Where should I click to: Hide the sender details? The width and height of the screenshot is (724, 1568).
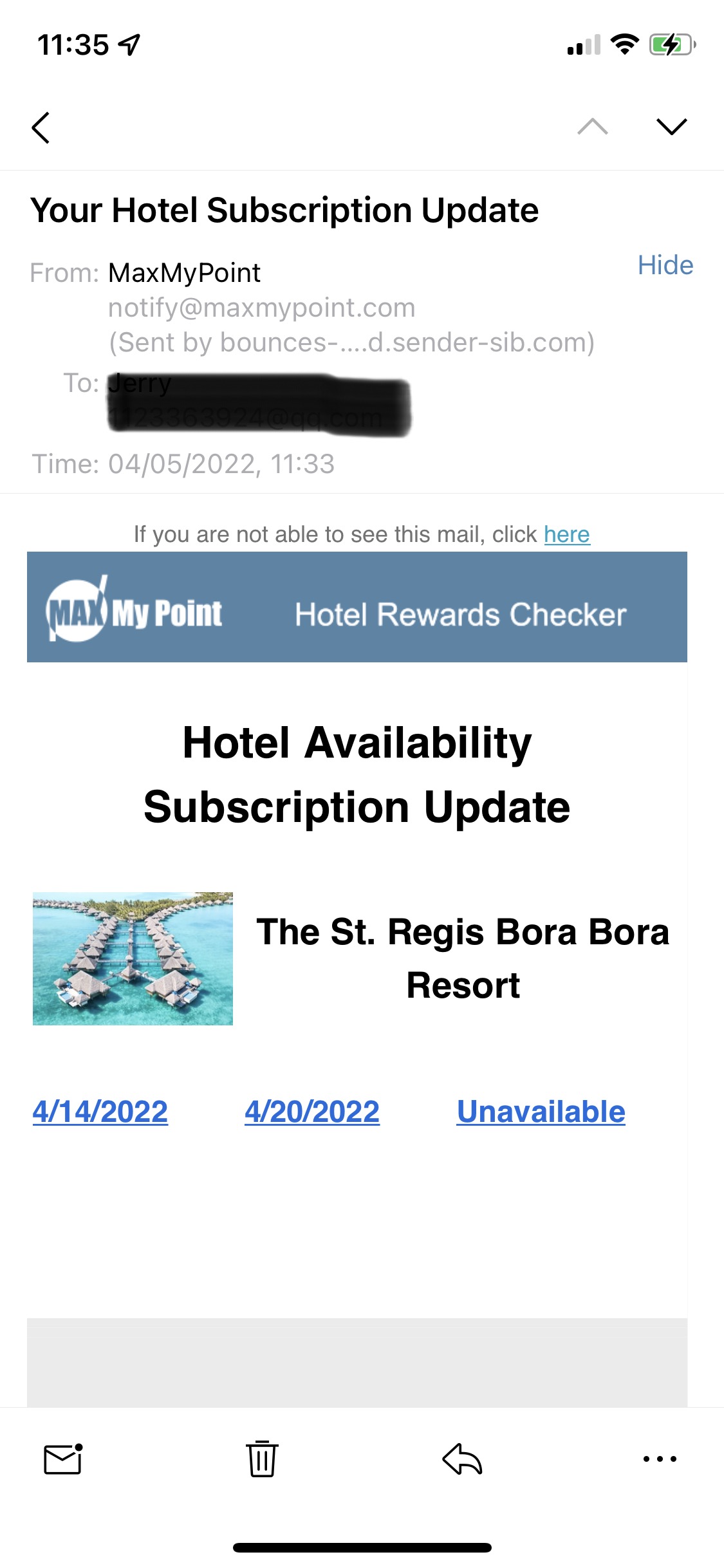pos(665,265)
